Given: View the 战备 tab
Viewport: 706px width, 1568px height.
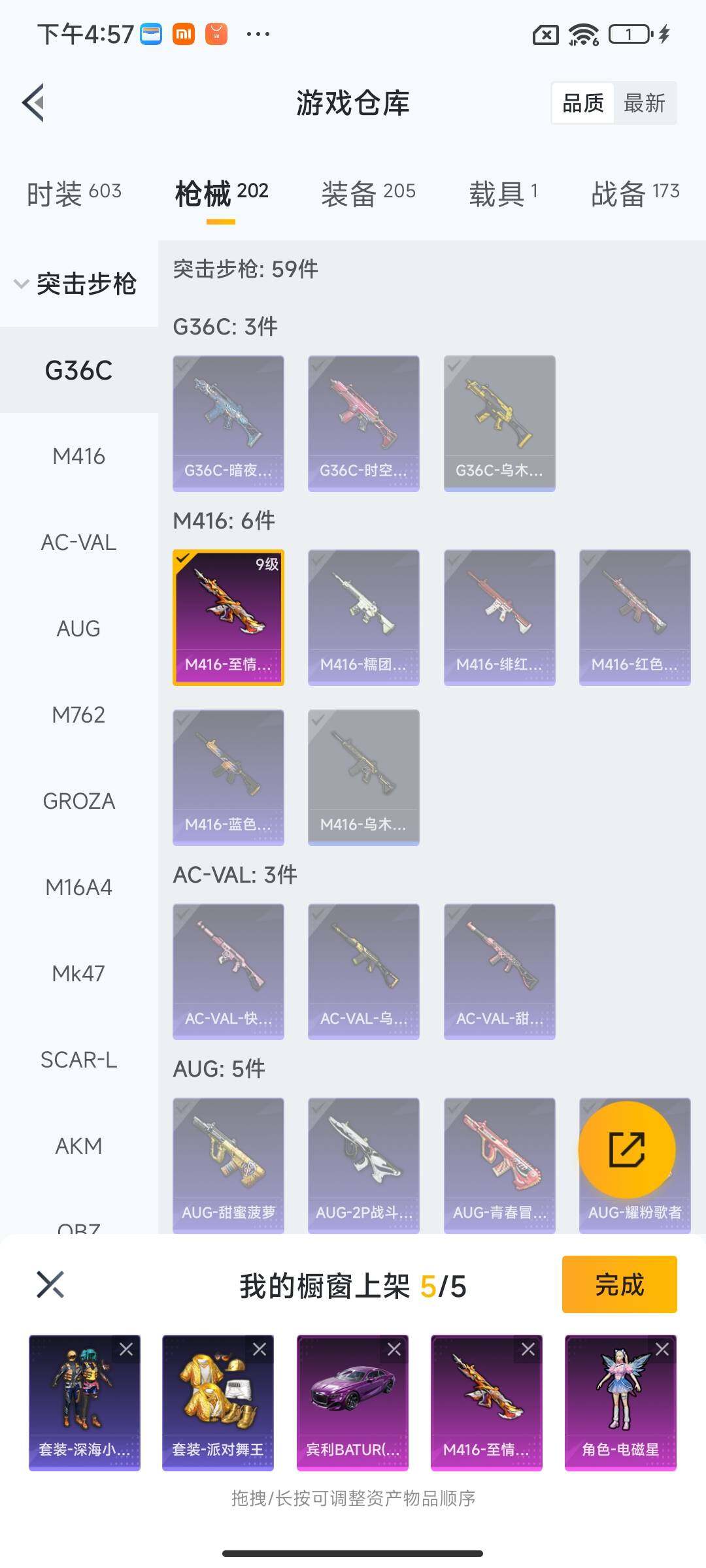Looking at the screenshot, I should point(635,193).
